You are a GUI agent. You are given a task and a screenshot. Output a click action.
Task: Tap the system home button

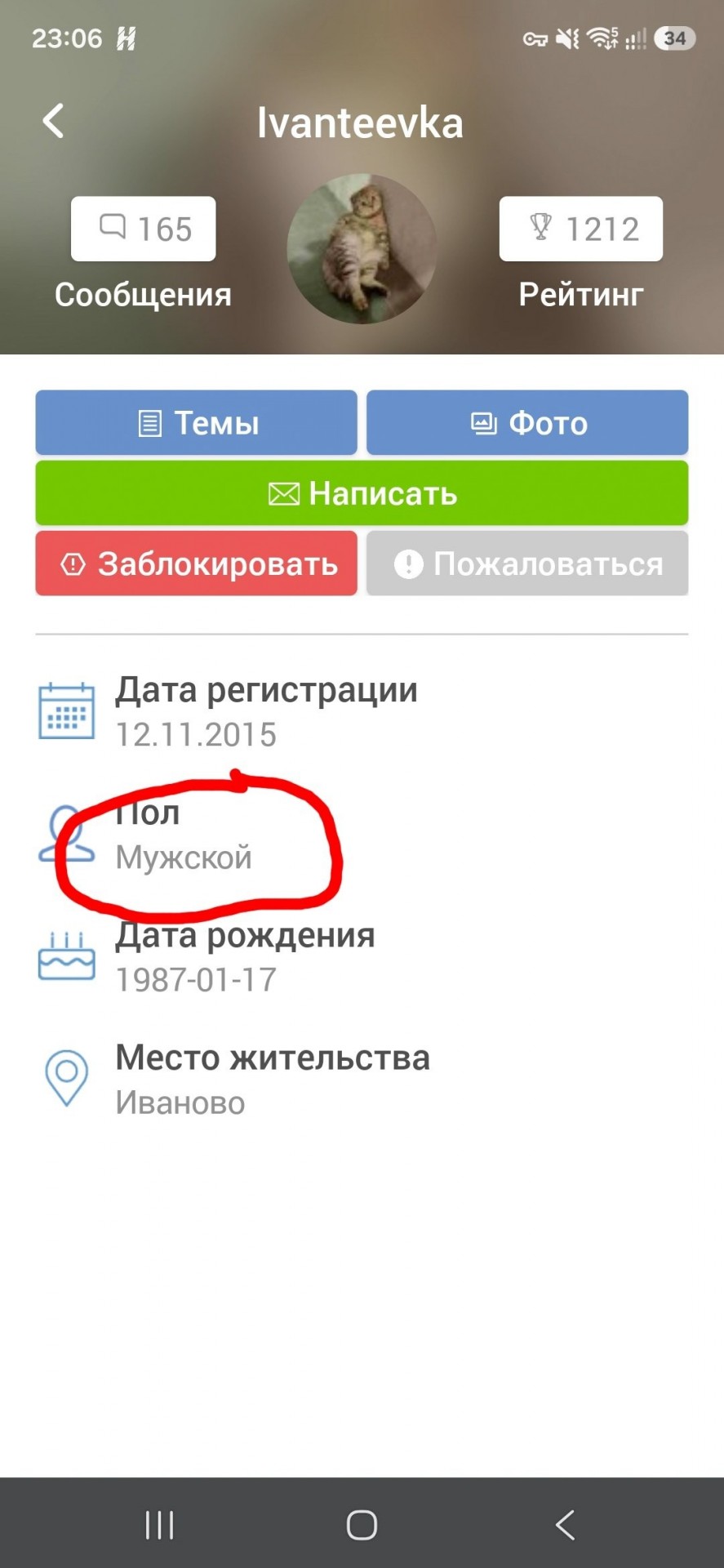click(x=362, y=1525)
